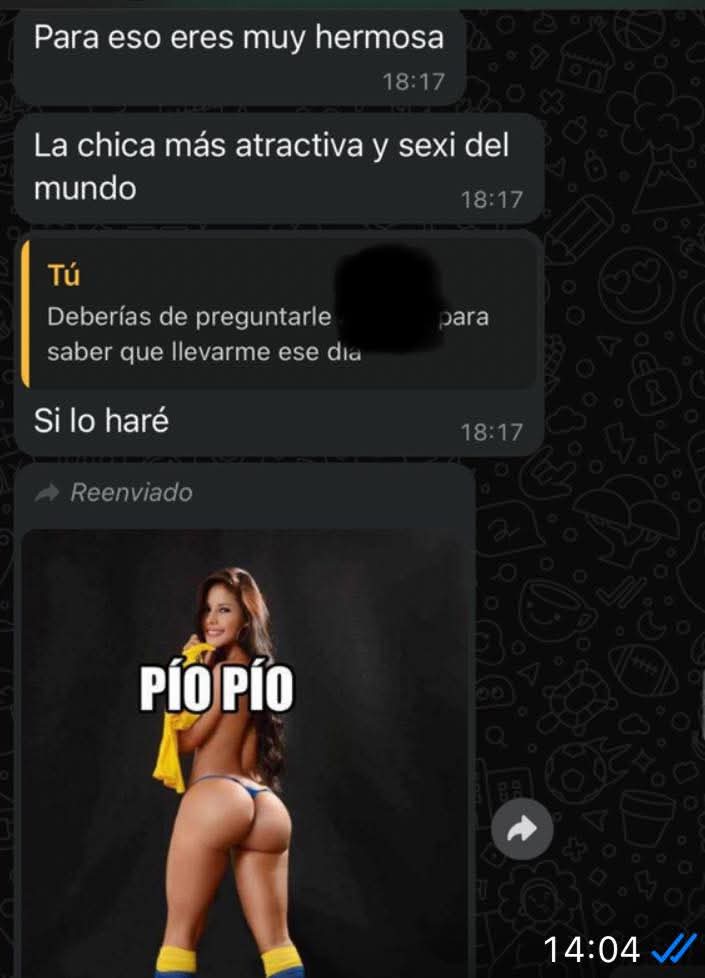Forward the Pío Pío image with the arrow

point(522,829)
